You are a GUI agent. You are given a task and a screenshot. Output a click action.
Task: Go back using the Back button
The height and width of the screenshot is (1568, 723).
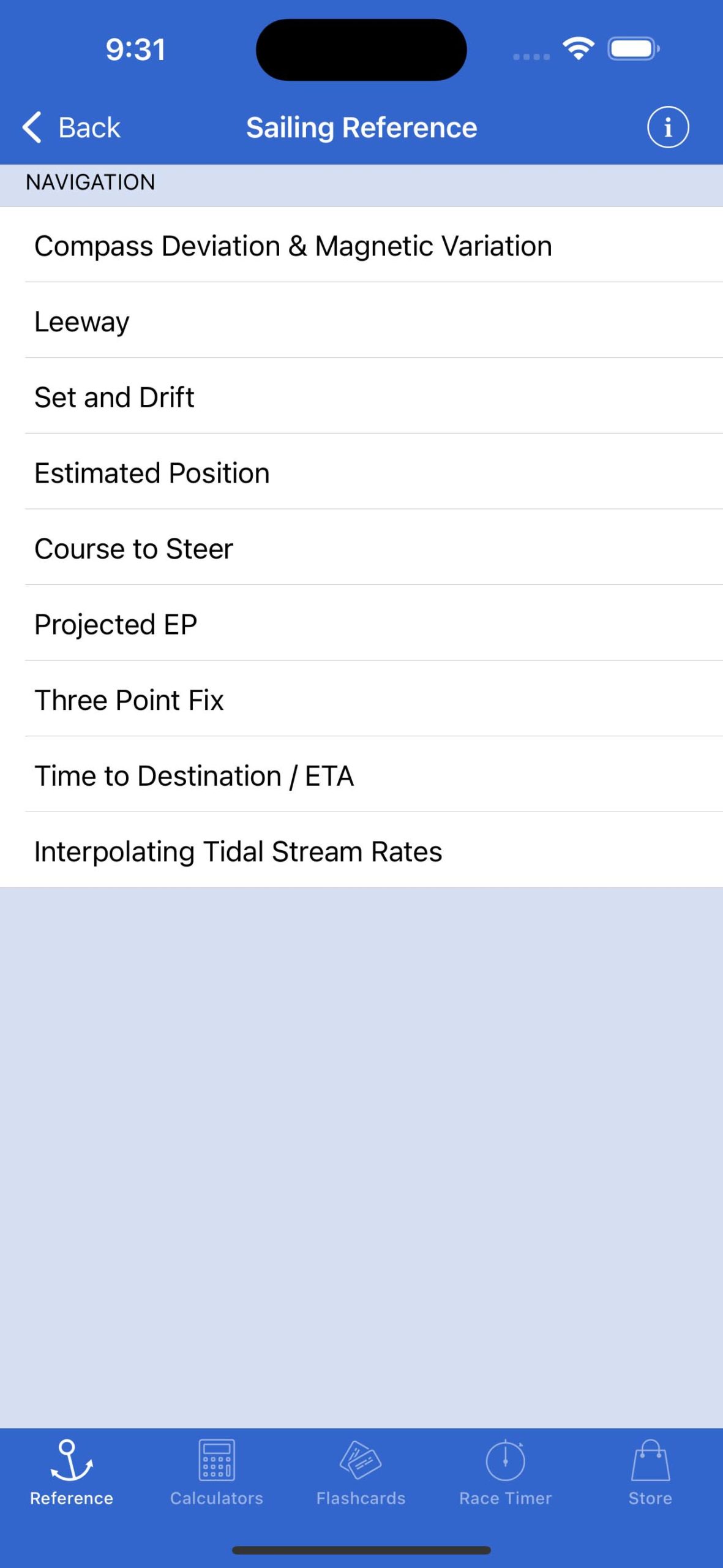[x=71, y=127]
